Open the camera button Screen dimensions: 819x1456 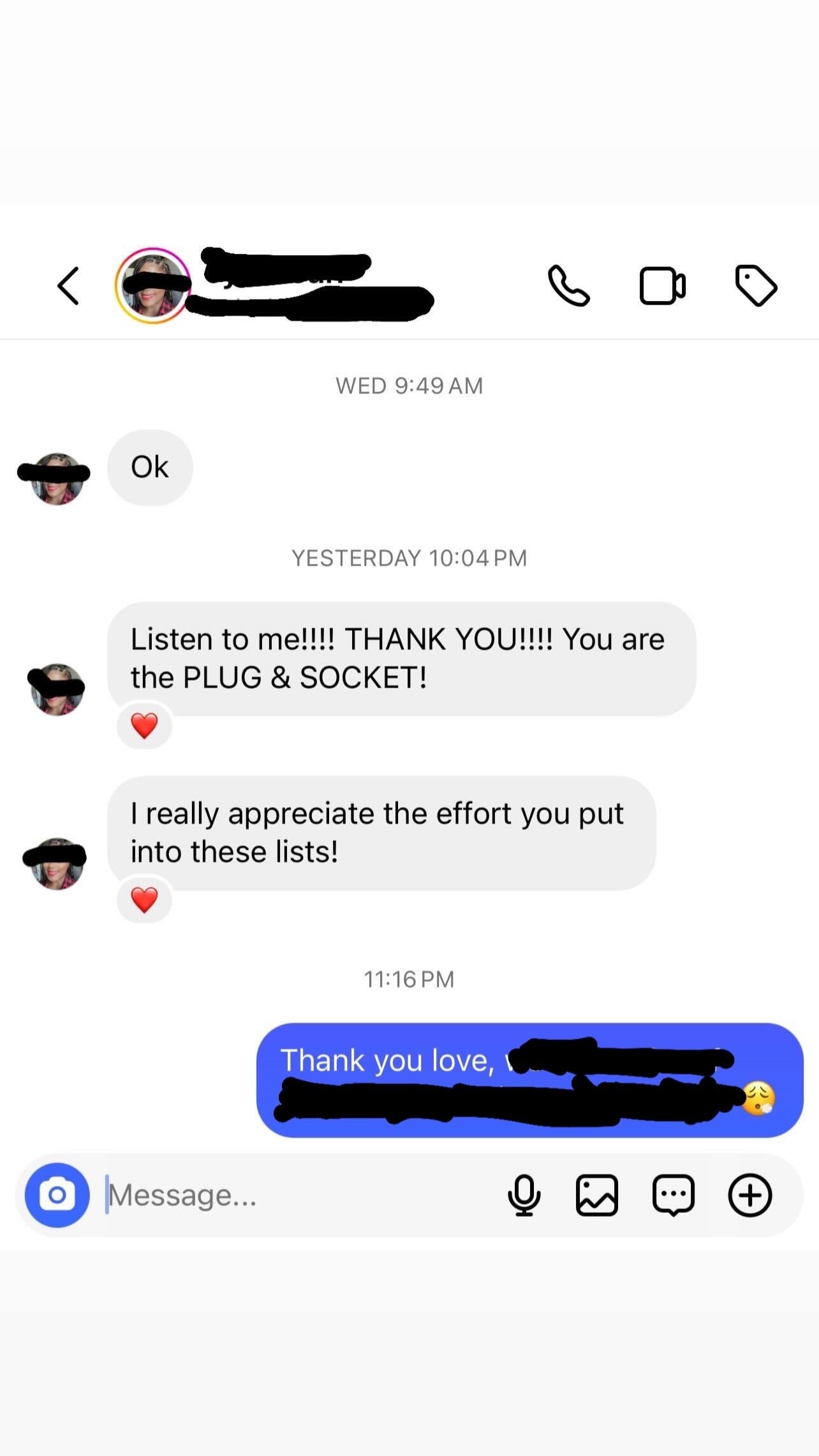point(57,1195)
